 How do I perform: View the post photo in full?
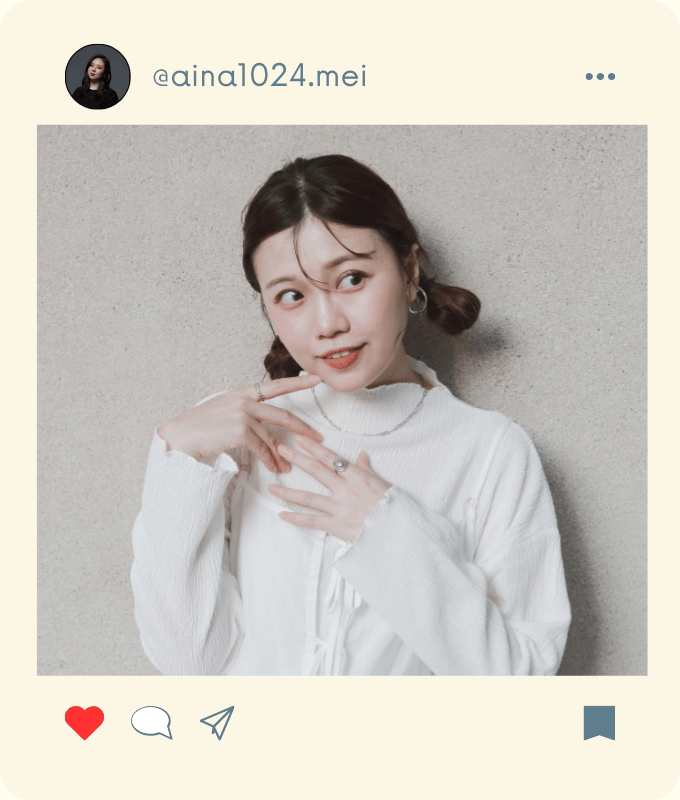coord(342,400)
